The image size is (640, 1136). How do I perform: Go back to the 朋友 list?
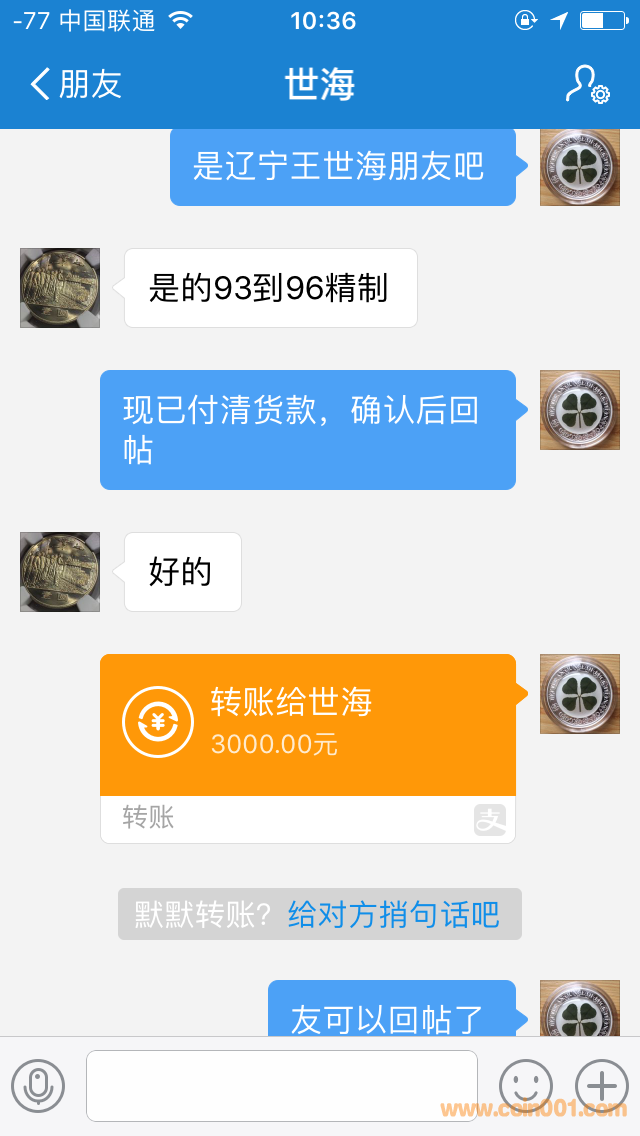pos(75,85)
